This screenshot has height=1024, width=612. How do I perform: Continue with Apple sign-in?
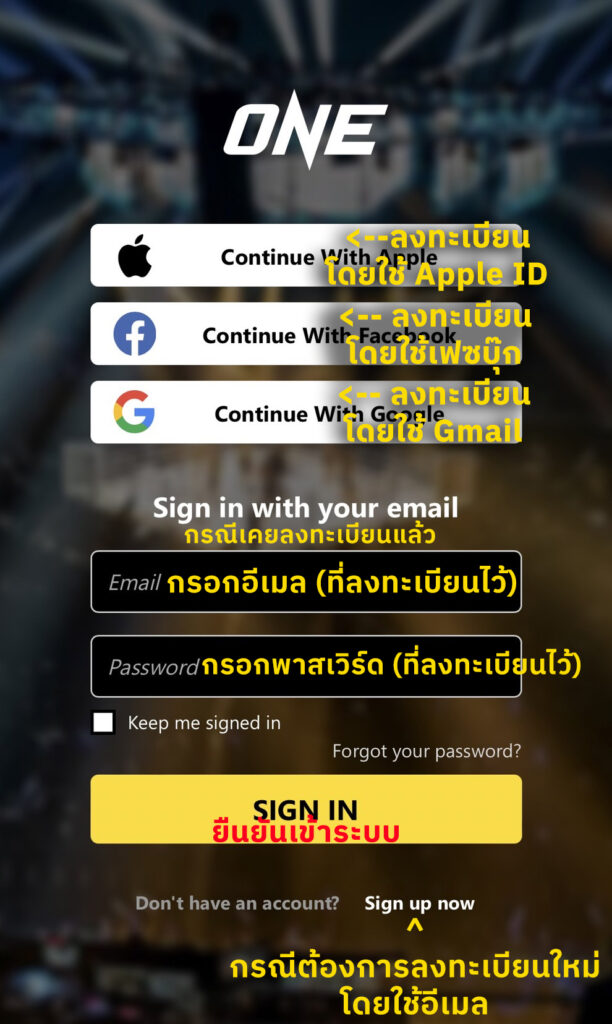[x=305, y=256]
